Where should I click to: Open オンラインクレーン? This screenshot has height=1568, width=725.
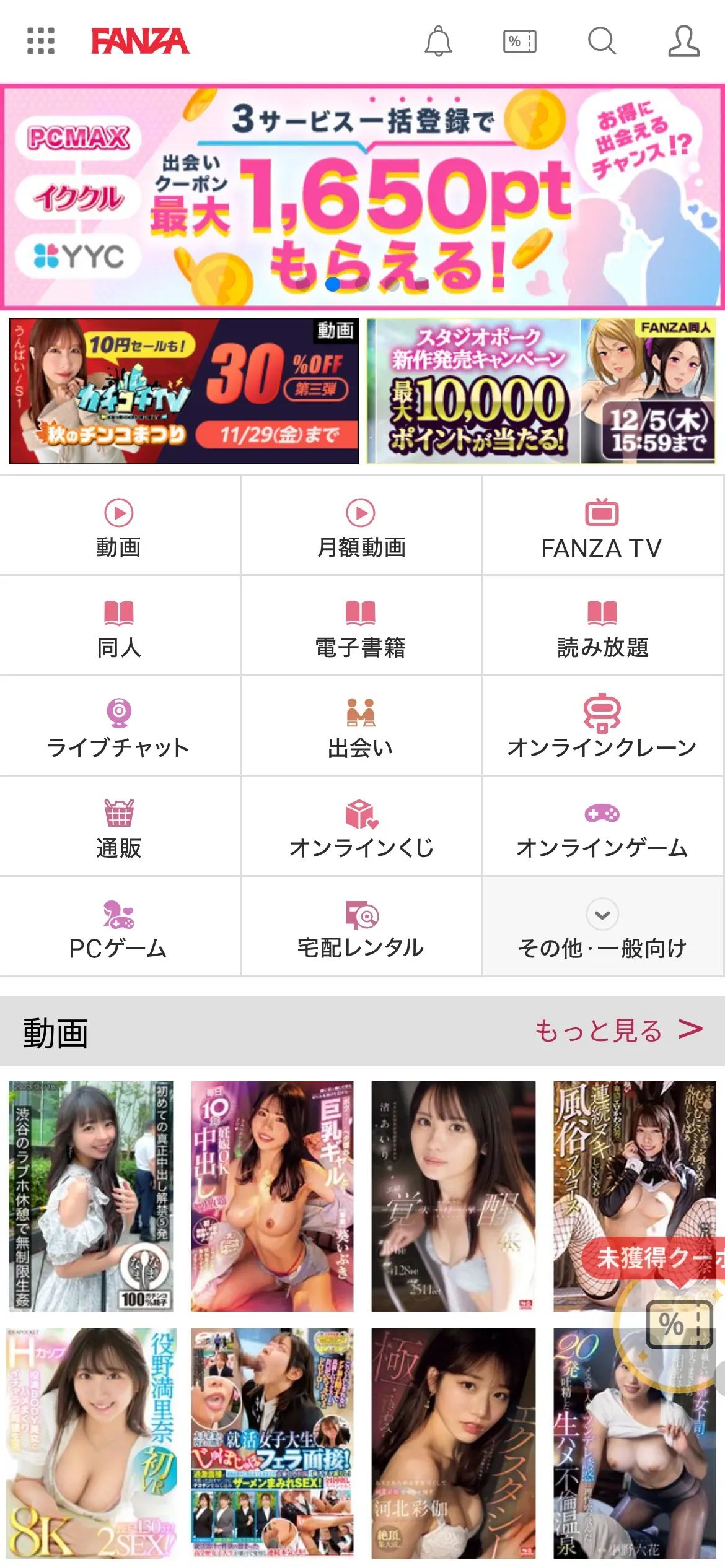click(x=602, y=727)
